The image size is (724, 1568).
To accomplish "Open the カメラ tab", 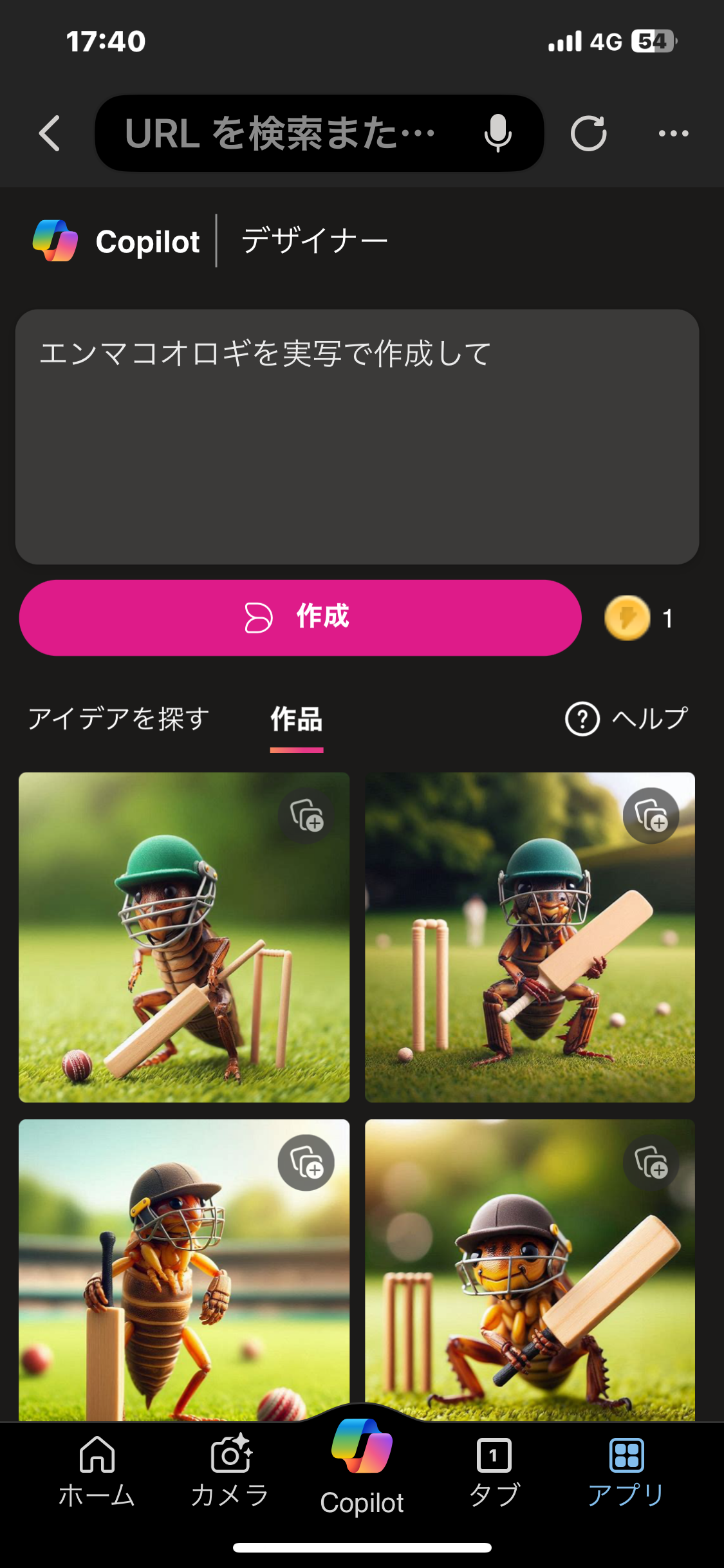I will (230, 1471).
